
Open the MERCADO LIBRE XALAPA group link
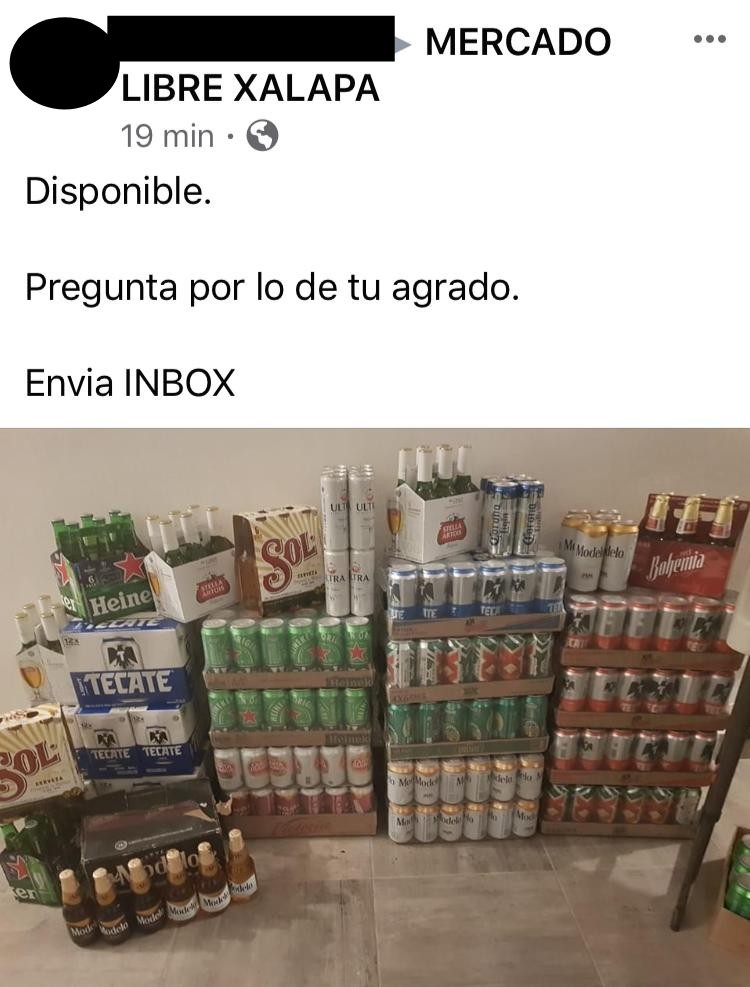click(517, 42)
